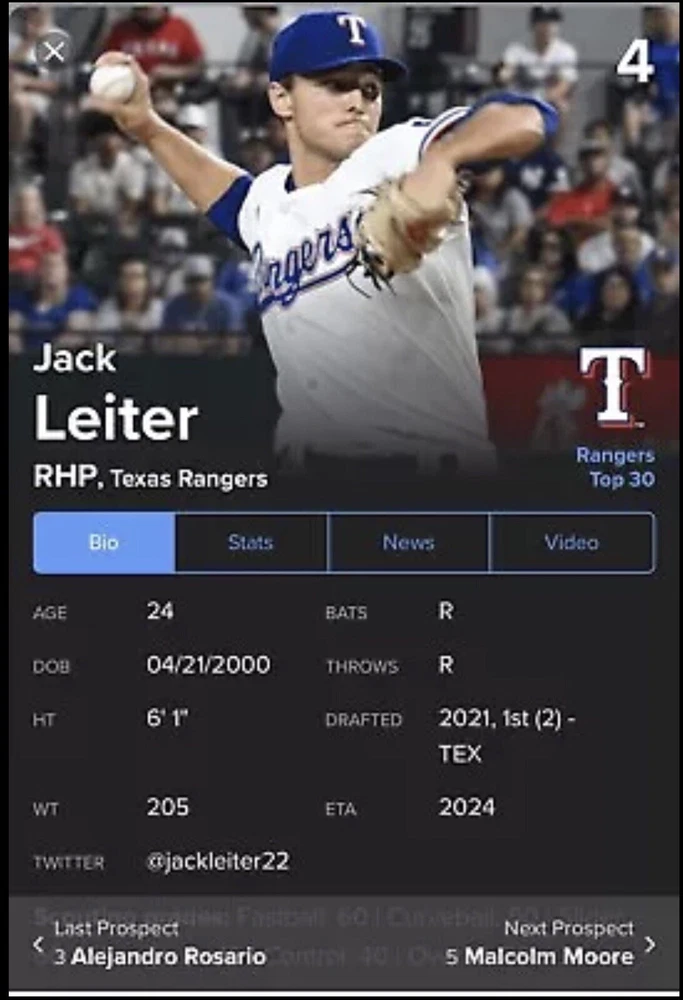Open the Rangers Top 30 list
The width and height of the screenshot is (683, 1000).
click(x=615, y=467)
